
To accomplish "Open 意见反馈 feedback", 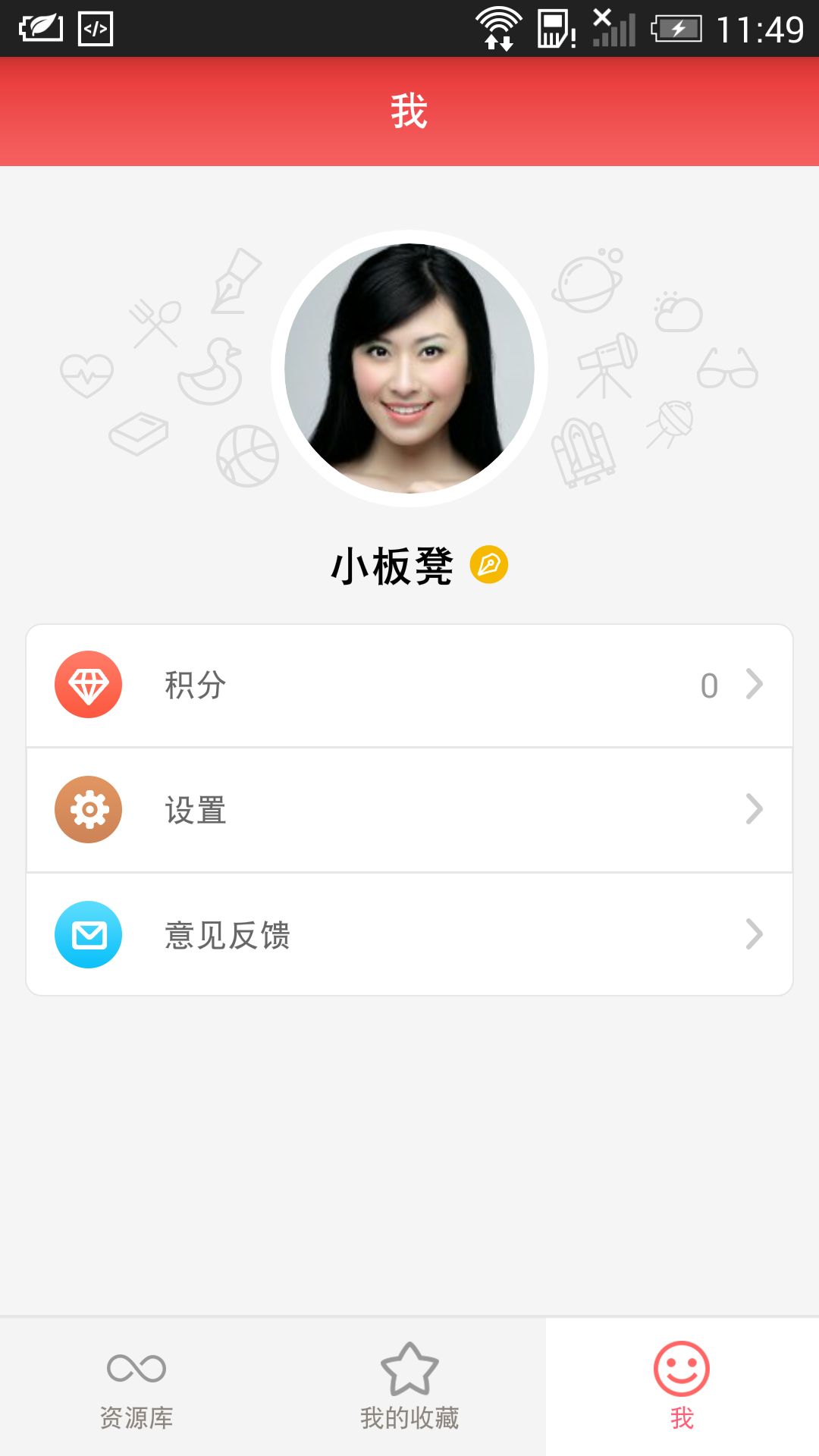I will click(x=409, y=935).
